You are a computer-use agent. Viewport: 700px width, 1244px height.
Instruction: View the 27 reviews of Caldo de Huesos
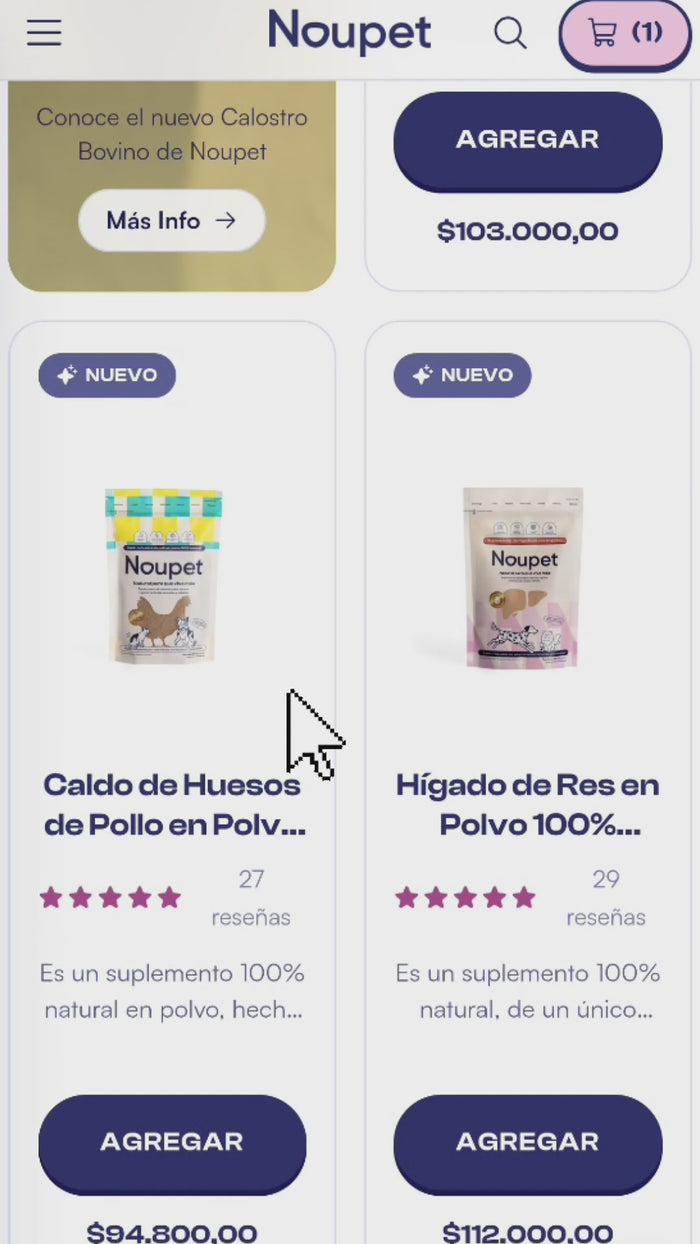pyautogui.click(x=251, y=898)
